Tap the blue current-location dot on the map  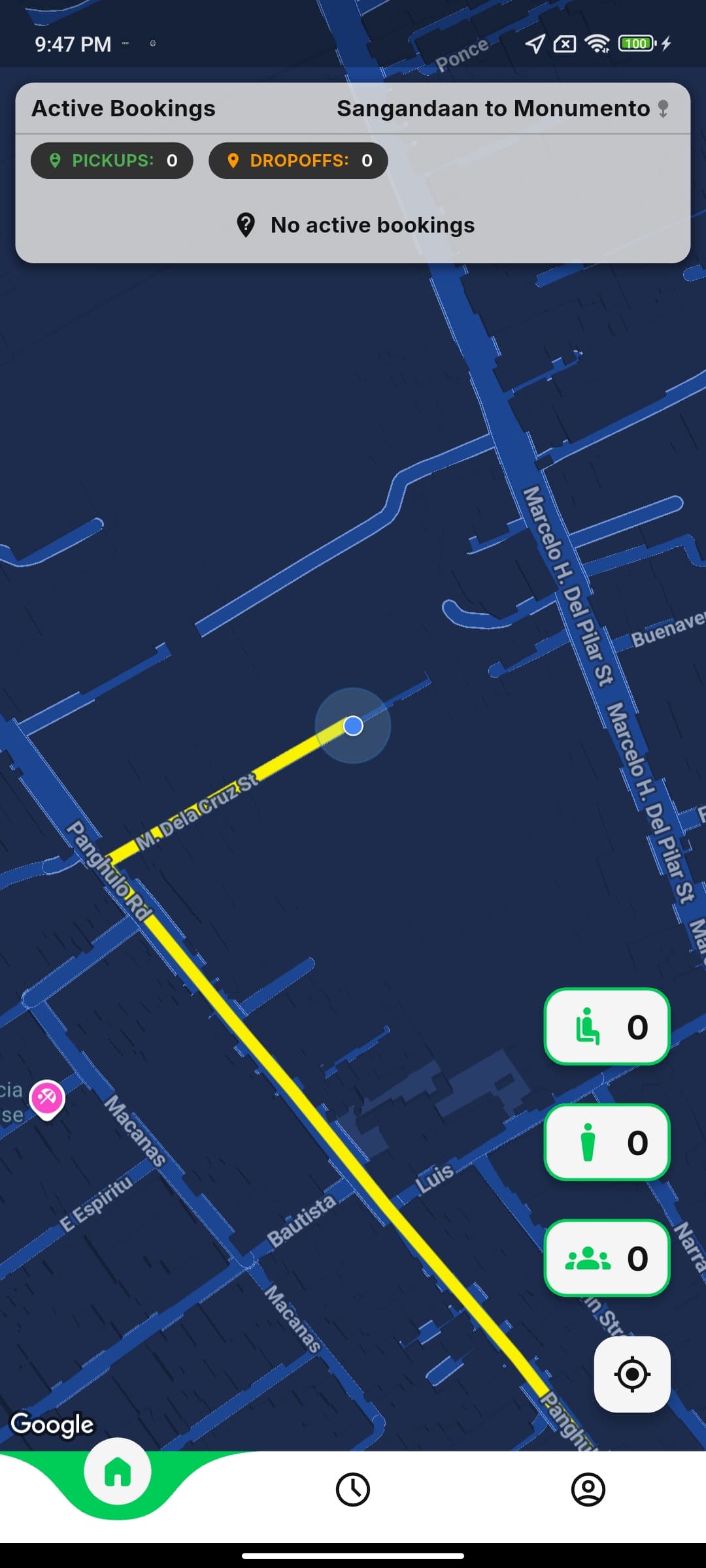[x=352, y=725]
